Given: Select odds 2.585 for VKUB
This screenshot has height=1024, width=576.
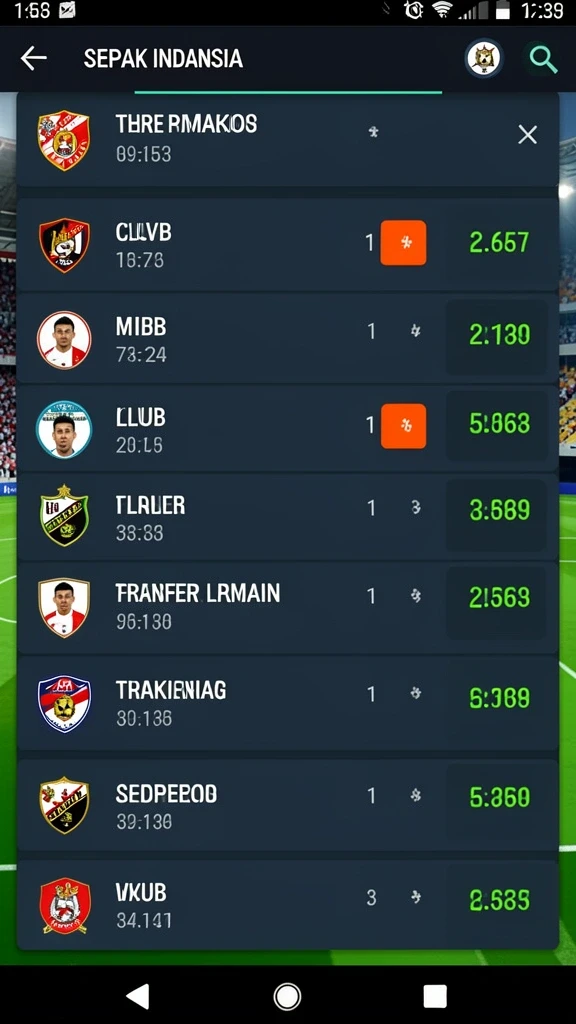Looking at the screenshot, I should pyautogui.click(x=499, y=901).
